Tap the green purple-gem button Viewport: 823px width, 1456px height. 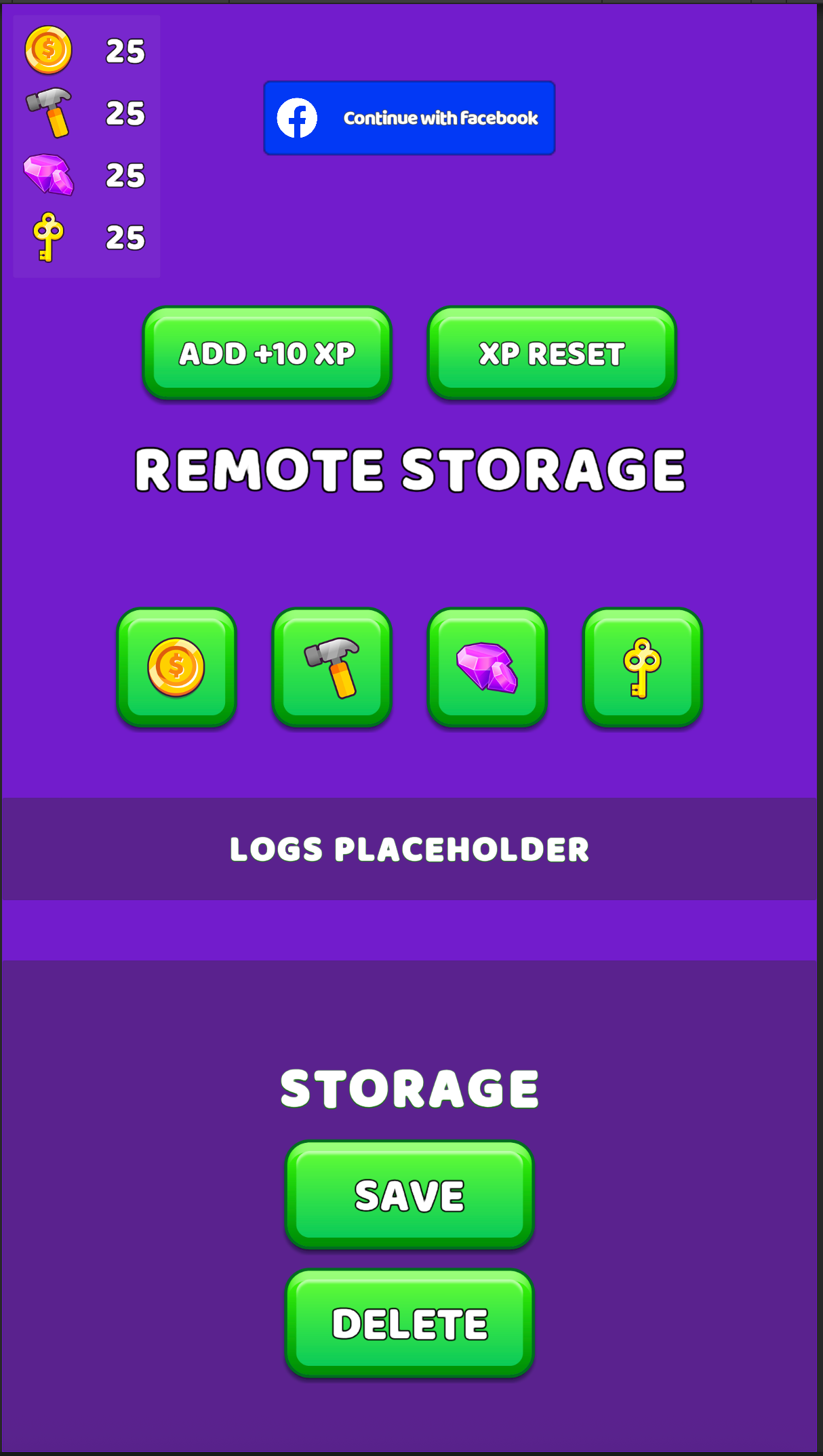(x=487, y=667)
